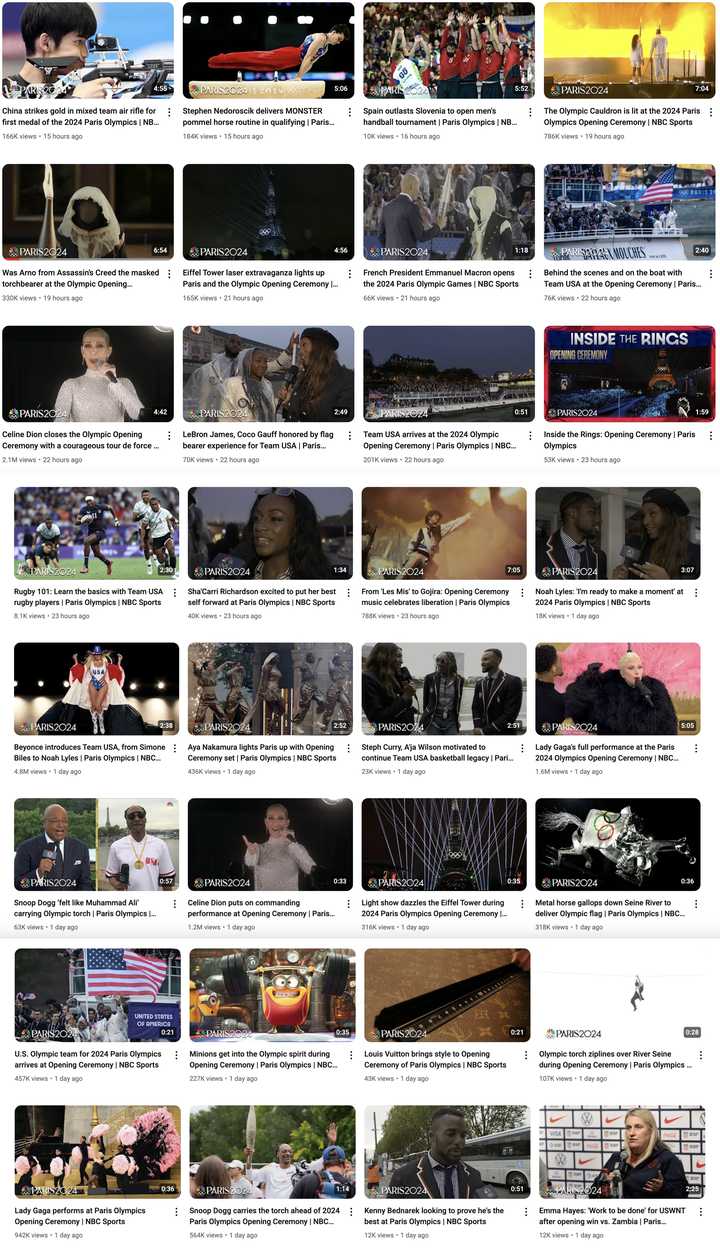Screen dimensions: 720x1250
Task: Open the Olympic torch ziplines over Seine video
Action: (621, 995)
